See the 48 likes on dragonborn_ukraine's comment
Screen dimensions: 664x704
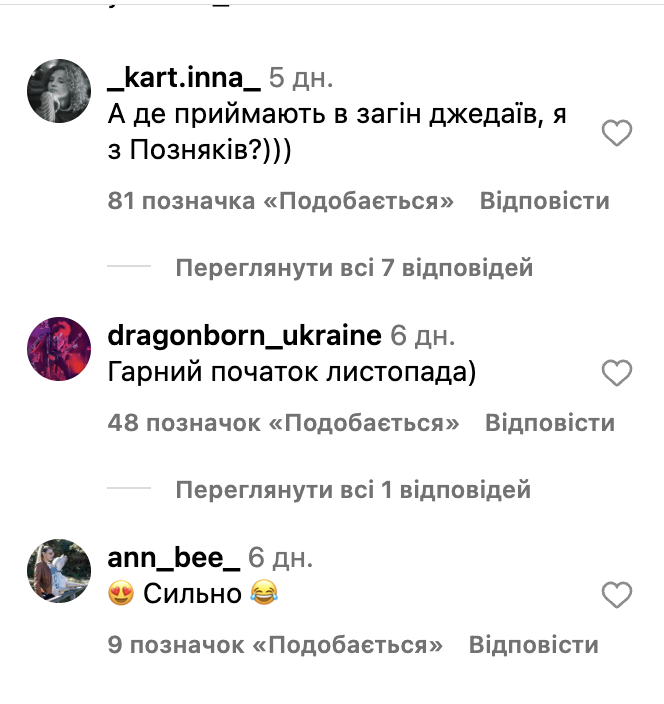point(283,423)
